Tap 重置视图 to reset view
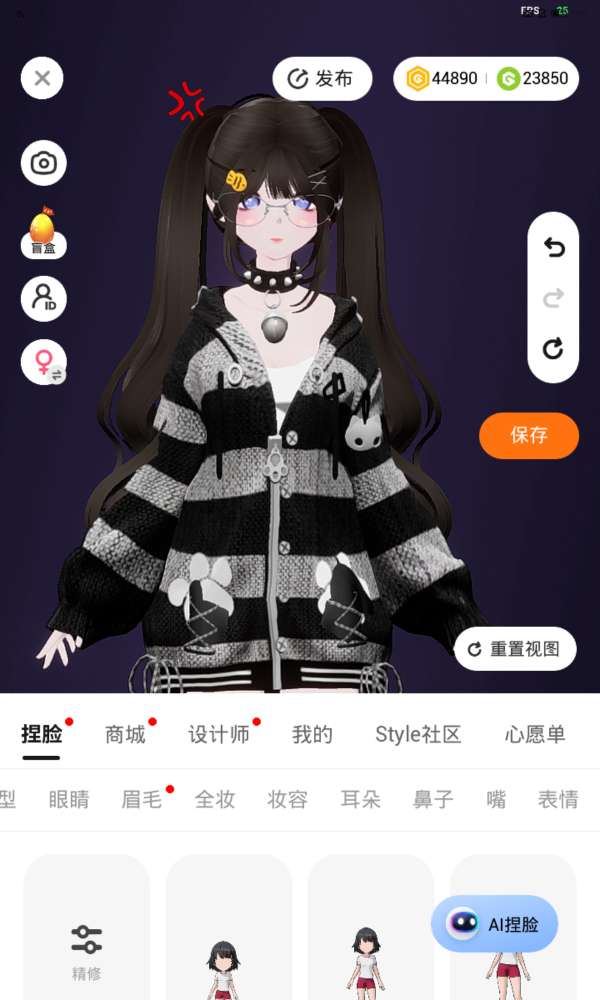This screenshot has width=600, height=1000. pyautogui.click(x=515, y=649)
